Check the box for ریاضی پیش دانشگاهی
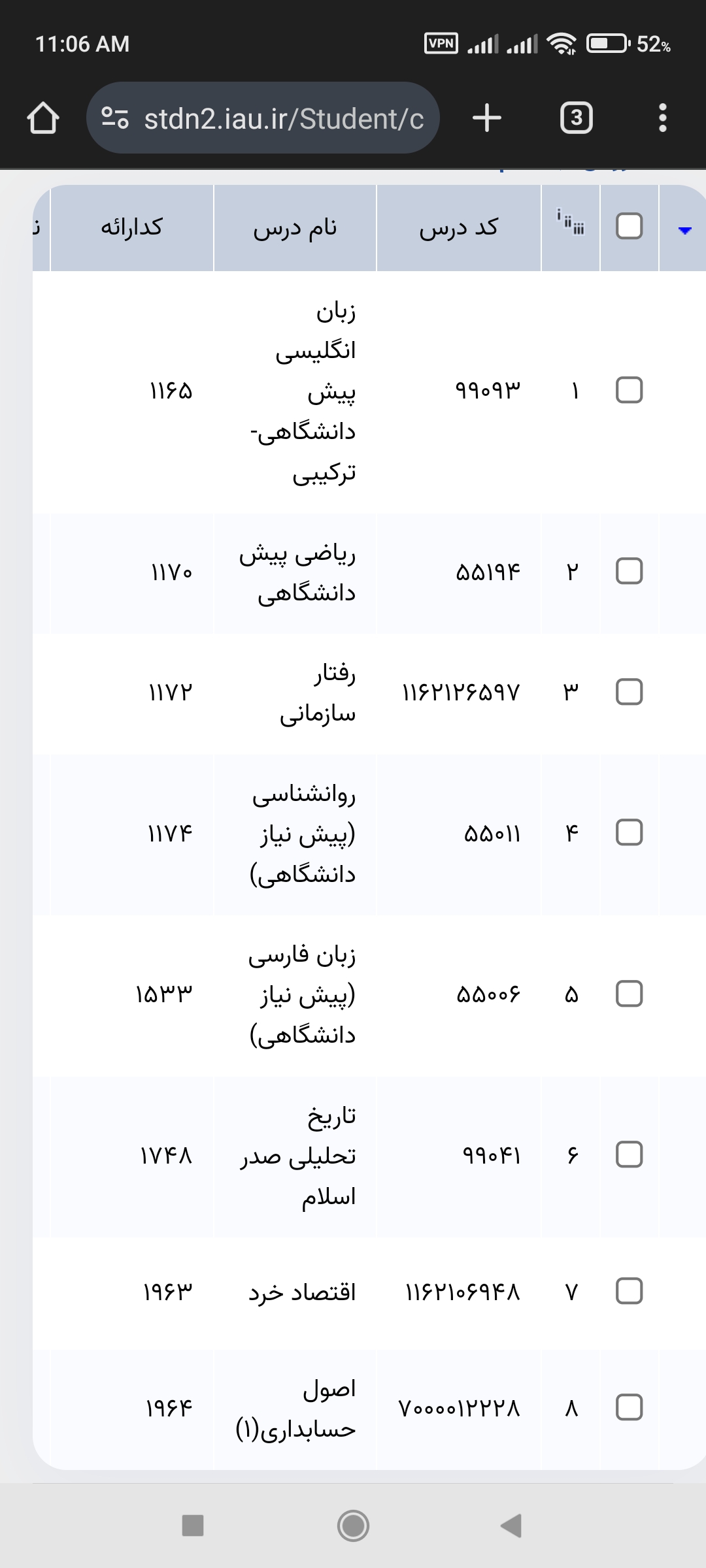This screenshot has height=1568, width=706. 630,572
